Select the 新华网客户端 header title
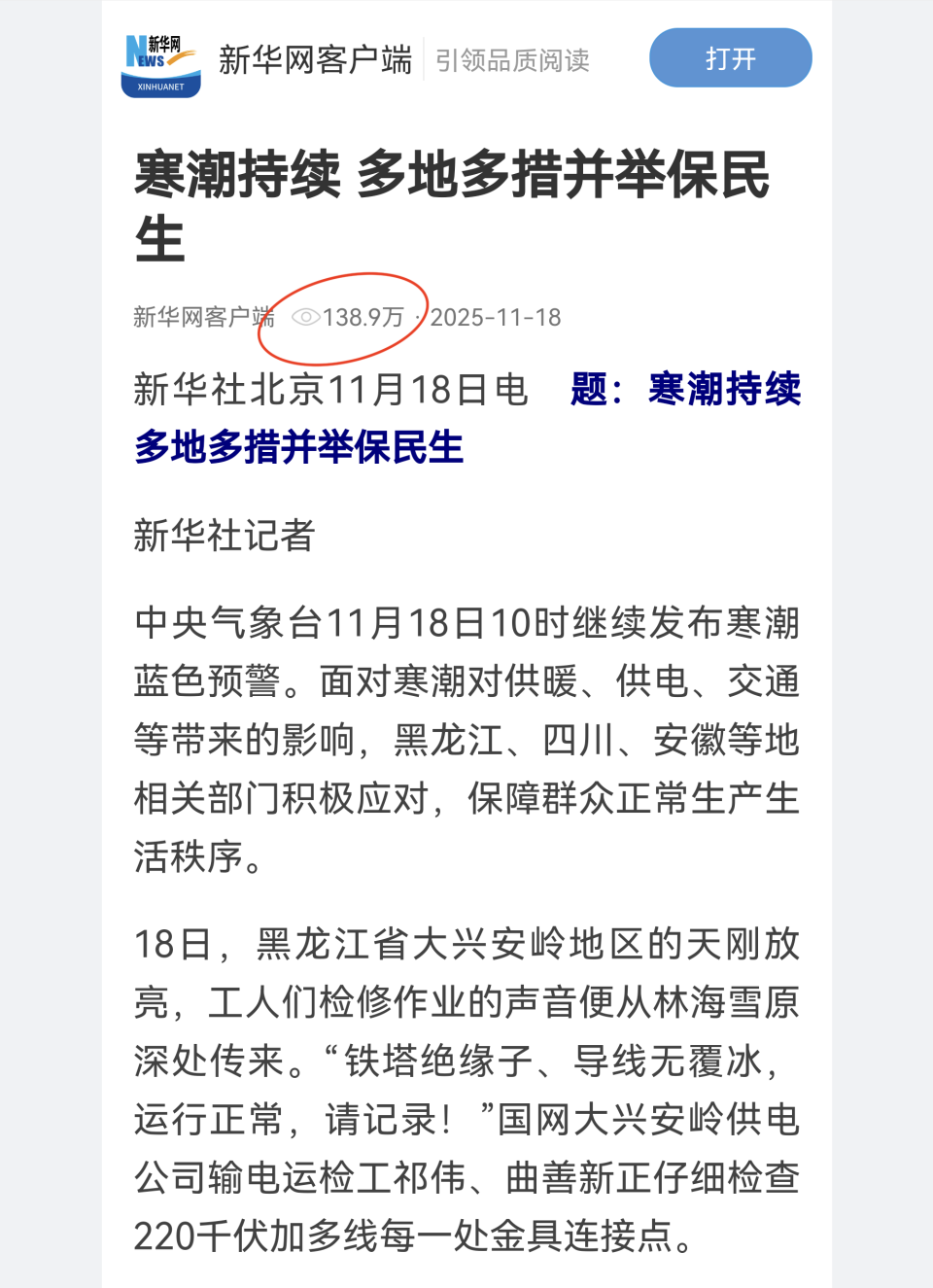The height and width of the screenshot is (1288, 933). pyautogui.click(x=317, y=60)
